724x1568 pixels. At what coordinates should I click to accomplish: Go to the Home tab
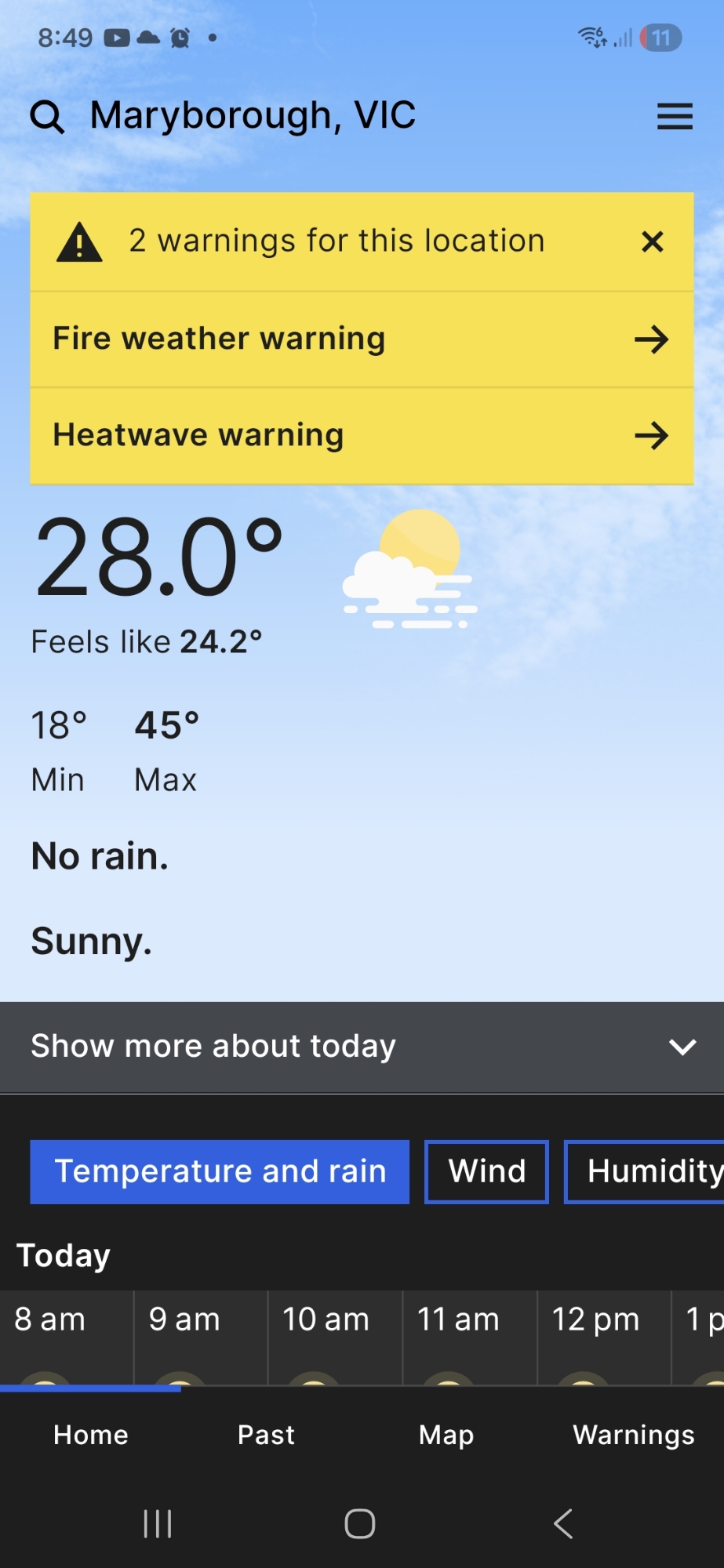(91, 1435)
